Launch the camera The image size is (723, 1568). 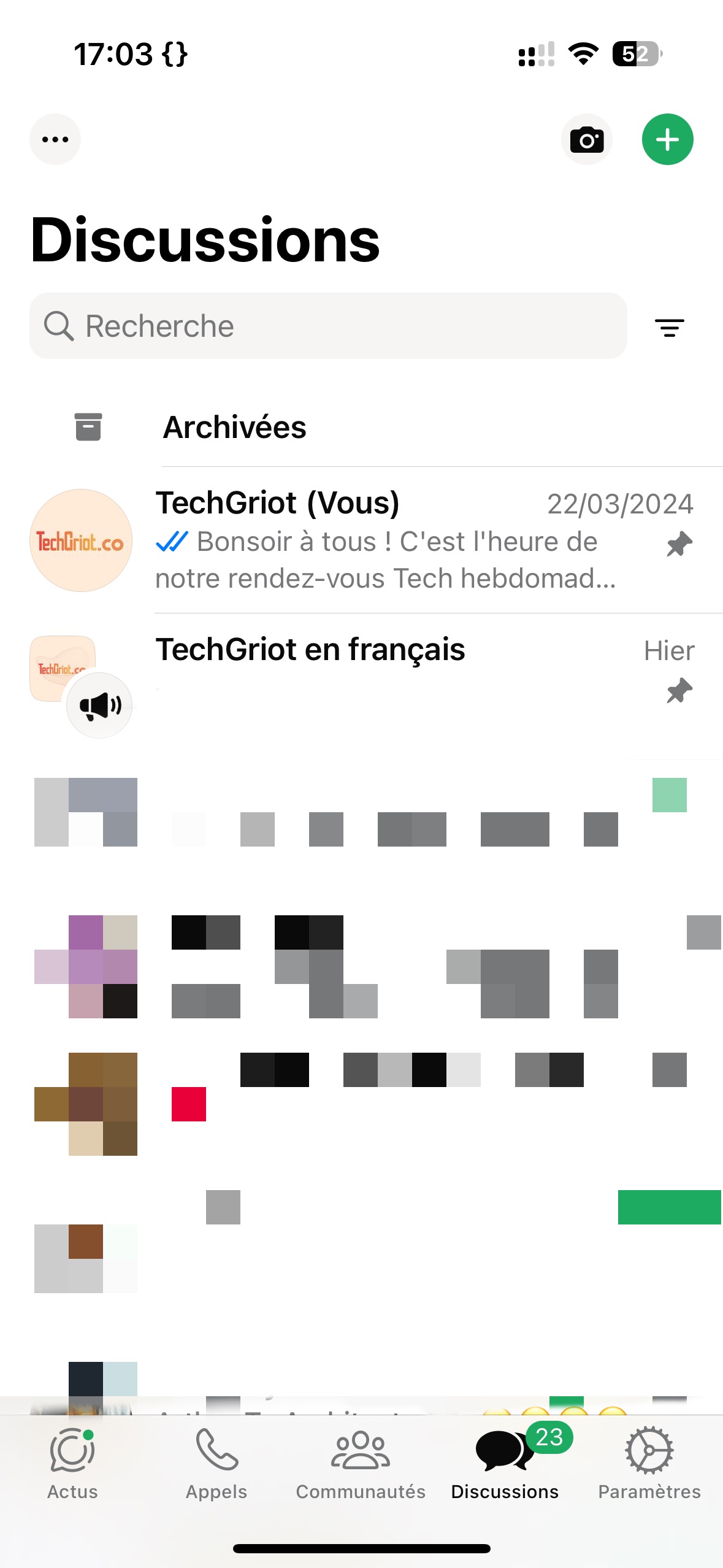586,140
